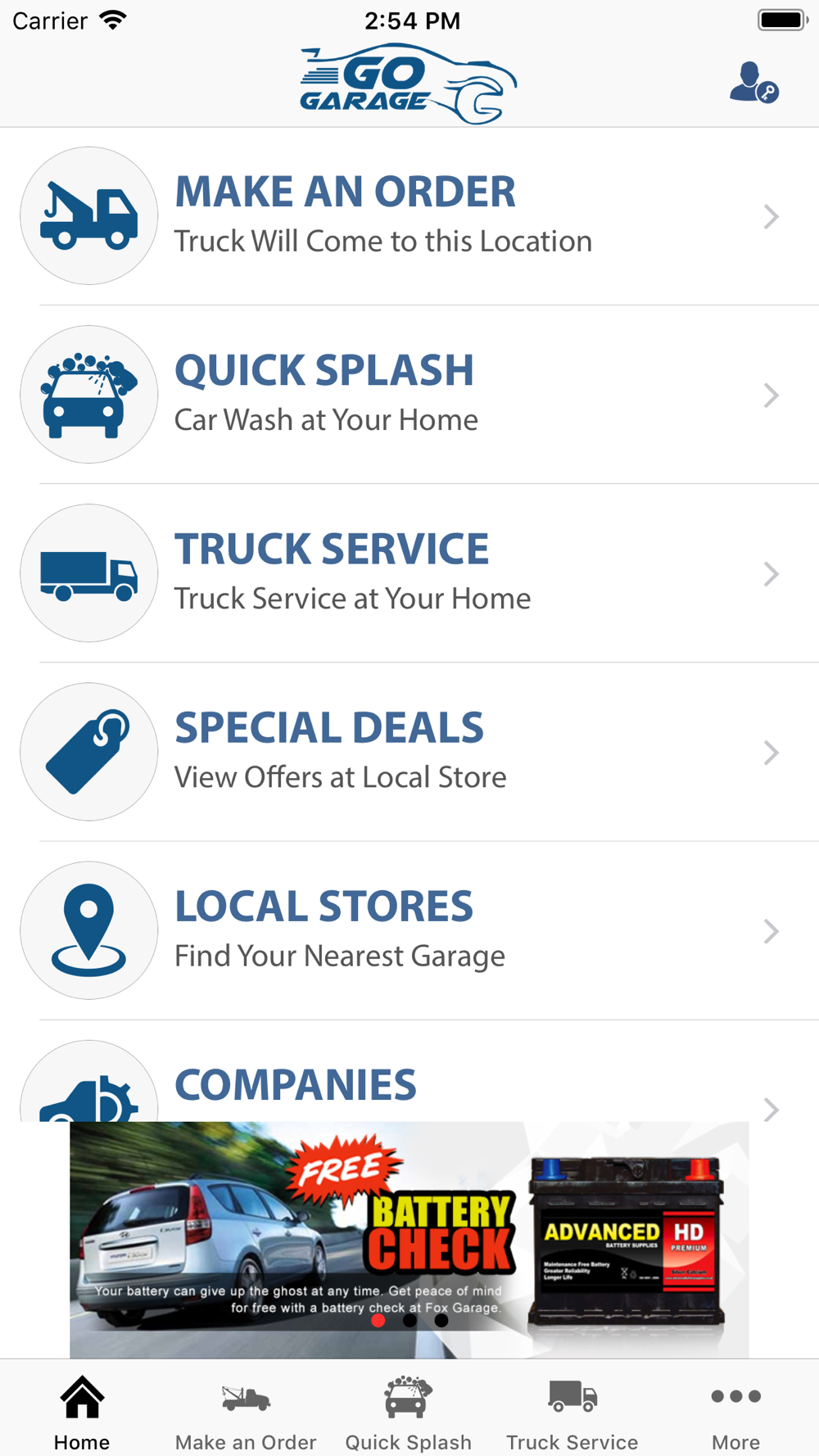Open the Companies row
Viewport: 819px width, 1456px height.
409,1085
